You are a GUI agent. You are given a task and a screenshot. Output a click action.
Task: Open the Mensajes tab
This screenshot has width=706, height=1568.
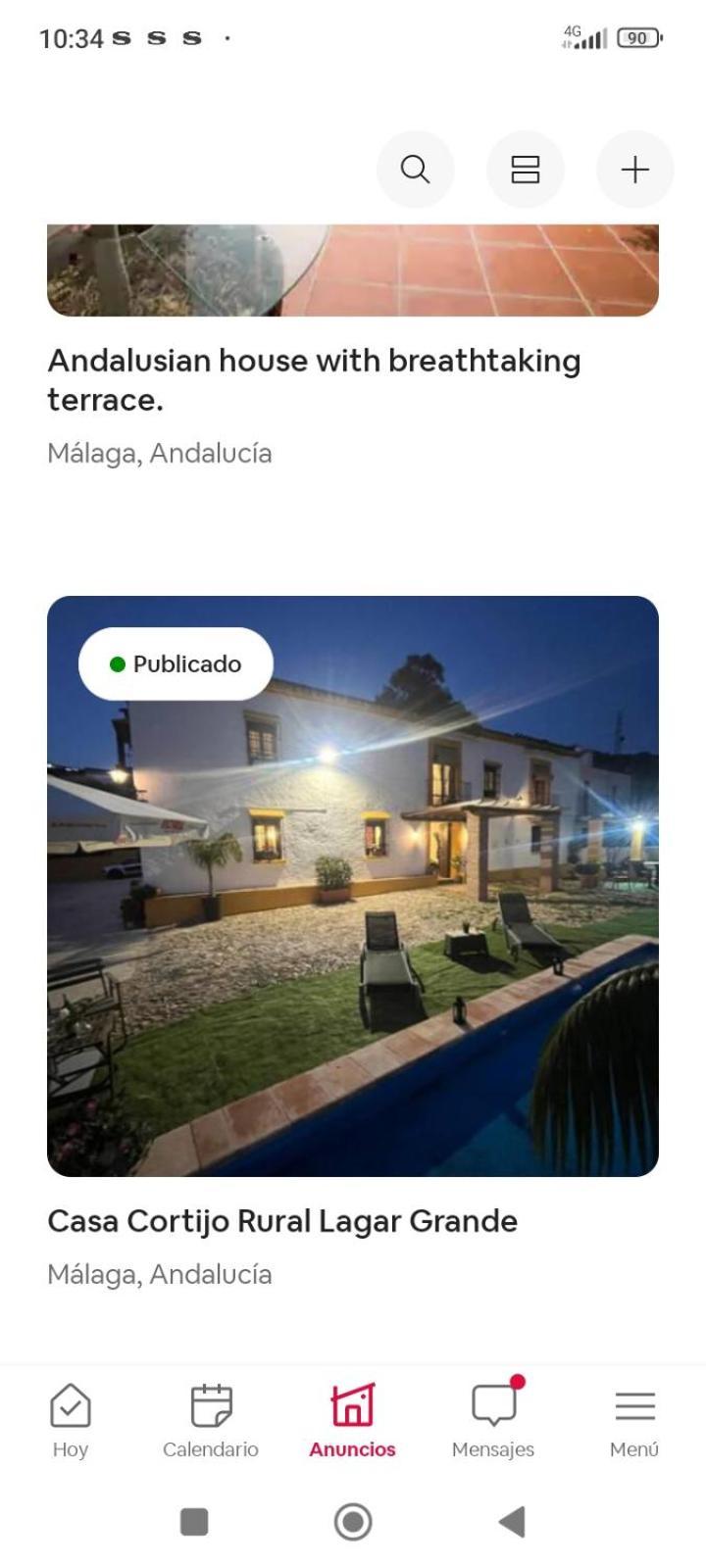pyautogui.click(x=493, y=1420)
